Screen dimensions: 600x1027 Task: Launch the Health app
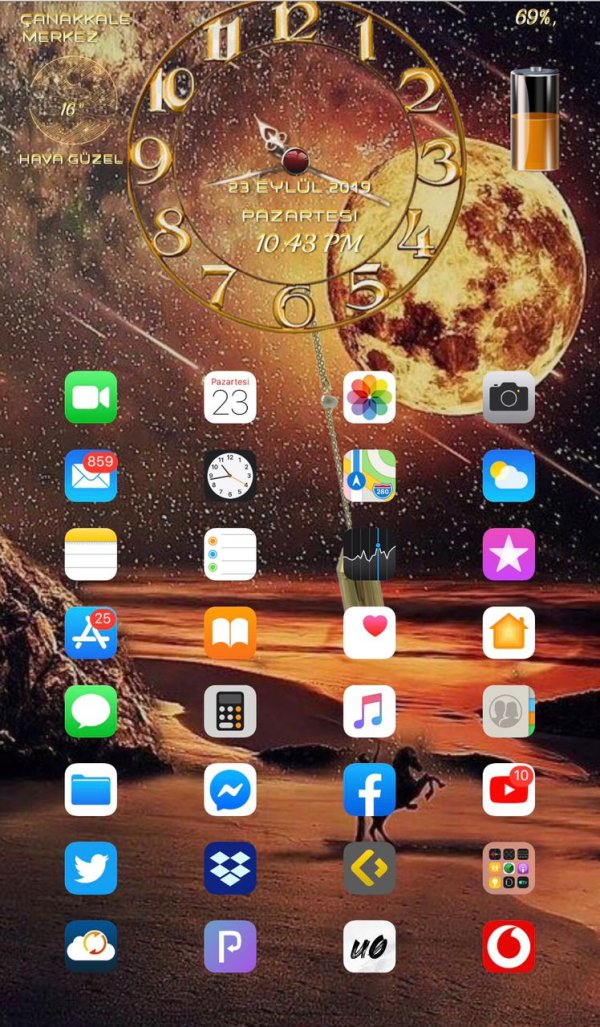pyautogui.click(x=369, y=633)
